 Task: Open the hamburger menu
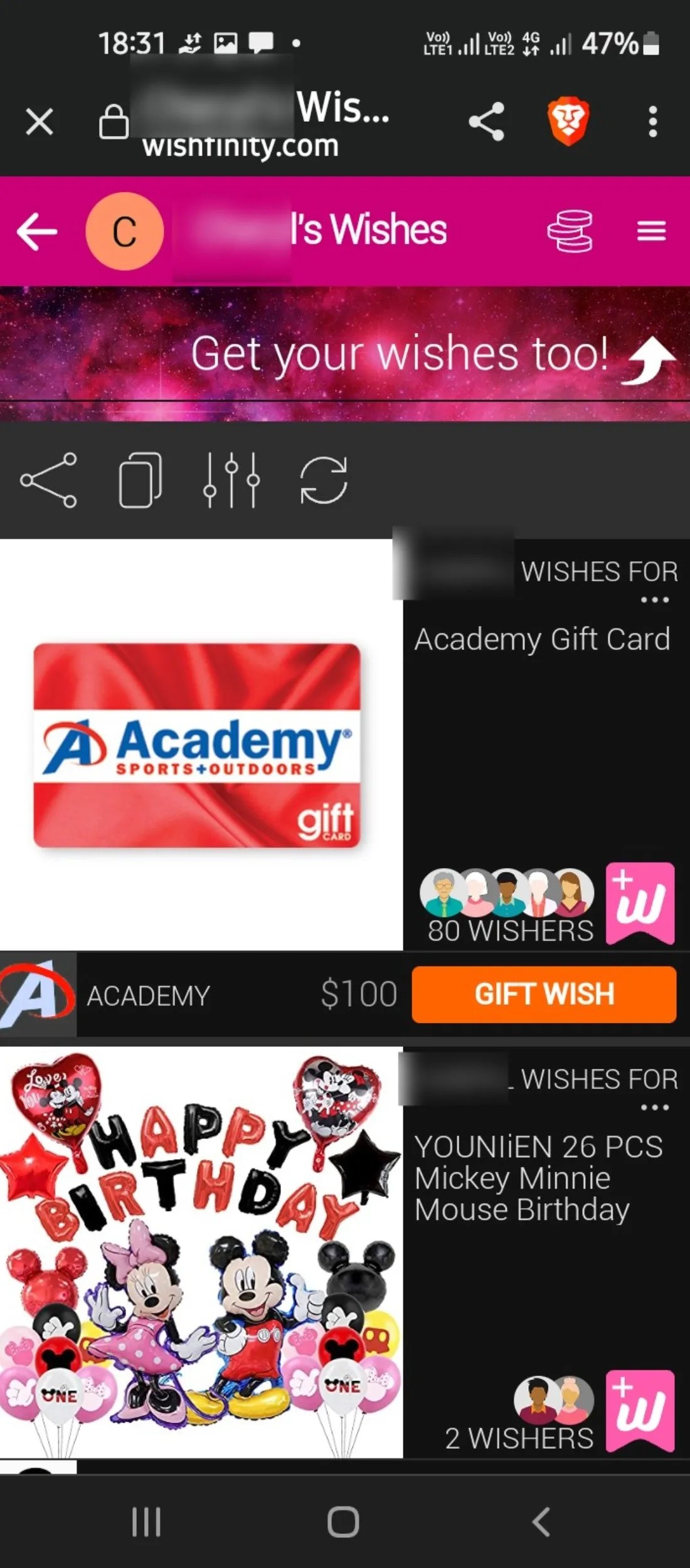(651, 231)
